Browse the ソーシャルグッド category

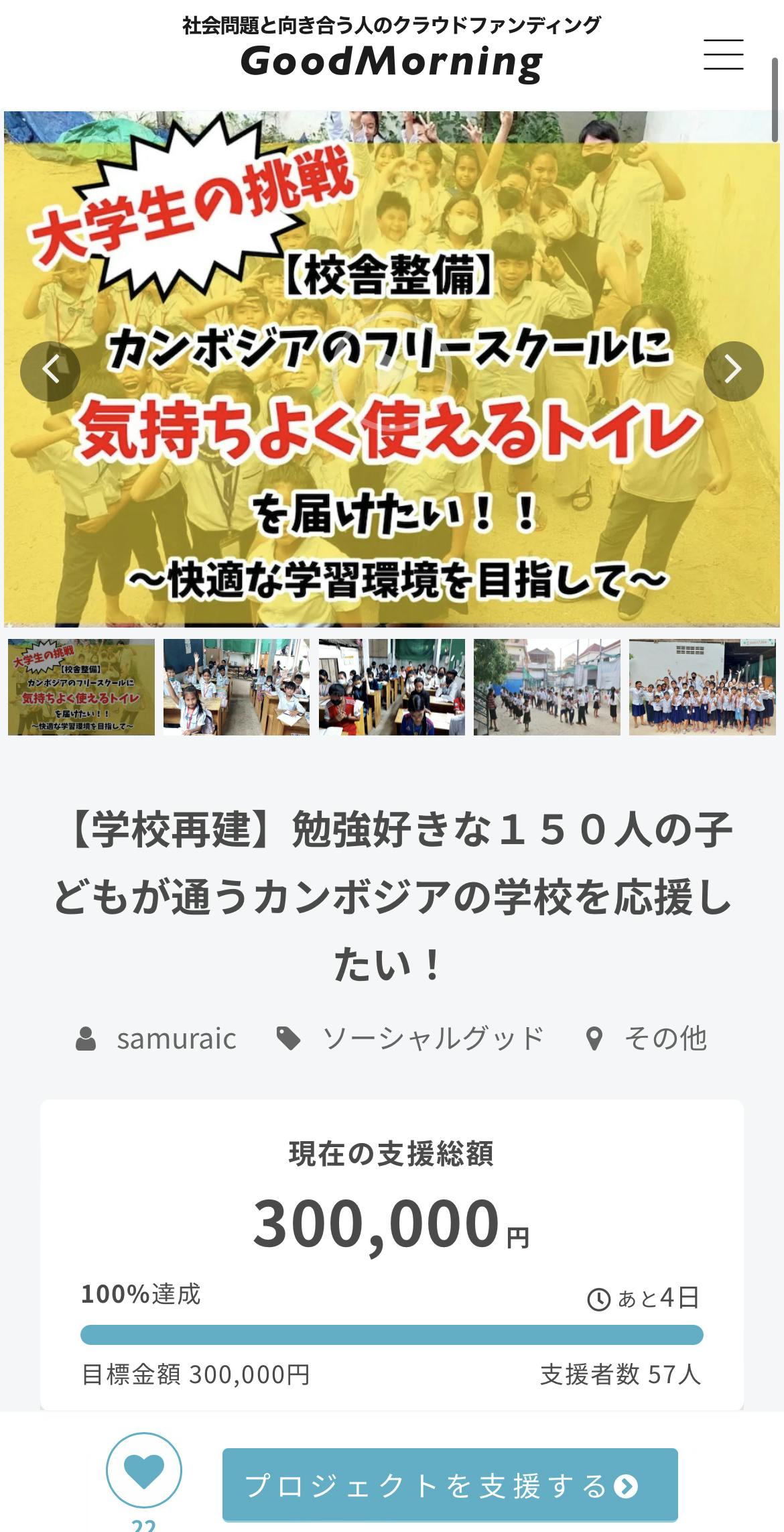(x=433, y=1039)
